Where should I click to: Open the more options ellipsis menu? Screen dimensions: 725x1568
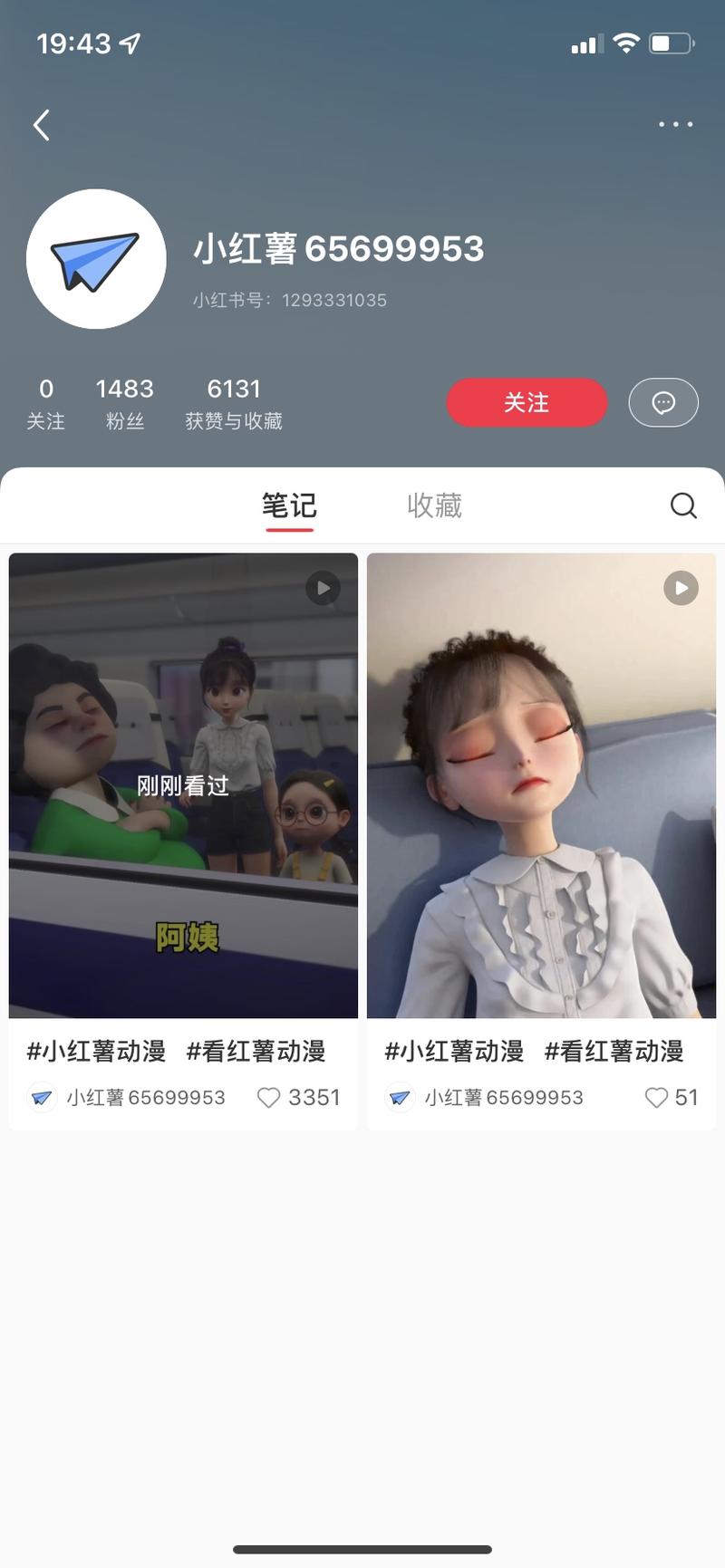[674, 124]
